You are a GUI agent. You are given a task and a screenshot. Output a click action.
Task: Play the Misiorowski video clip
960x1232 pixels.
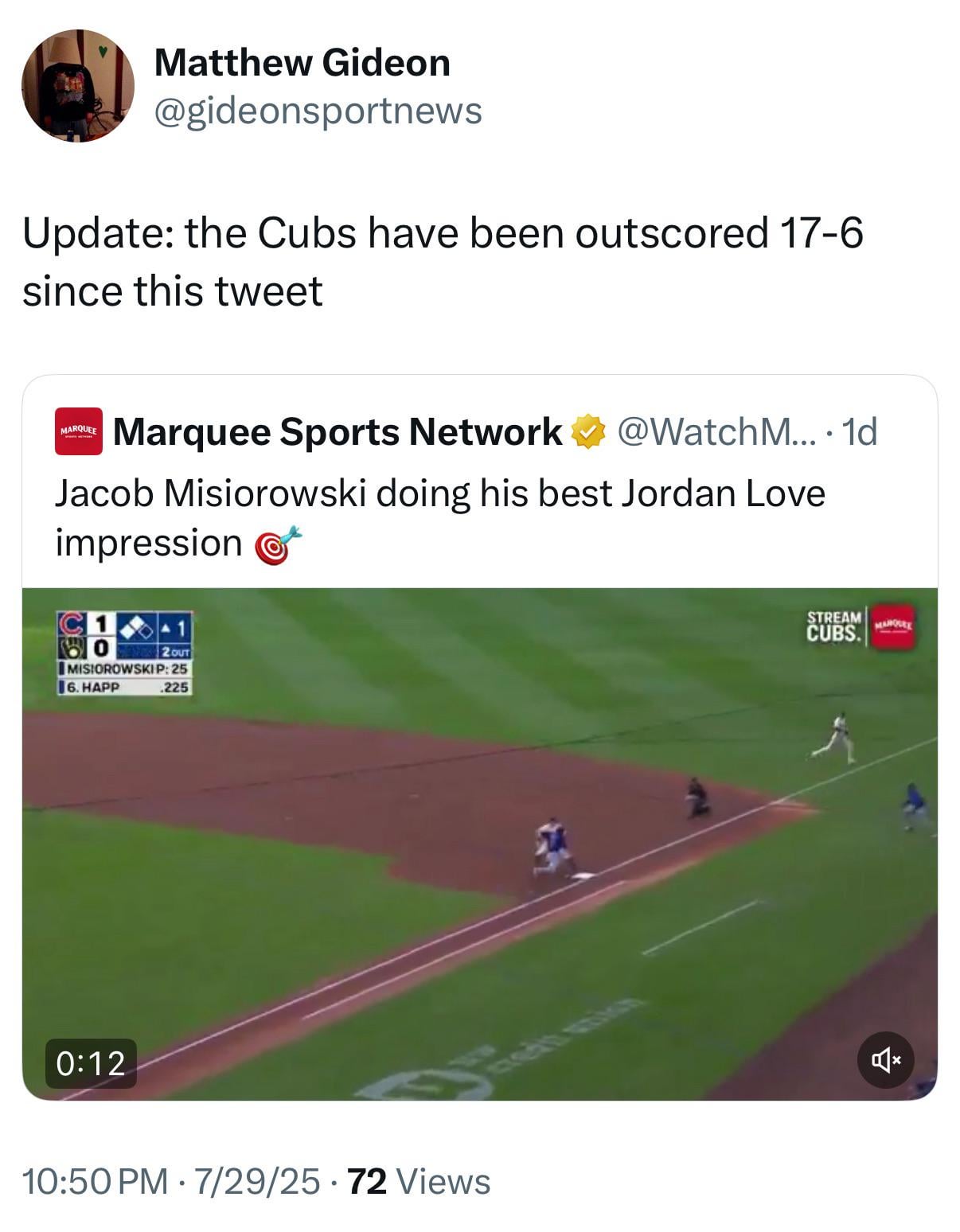pyautogui.click(x=479, y=844)
